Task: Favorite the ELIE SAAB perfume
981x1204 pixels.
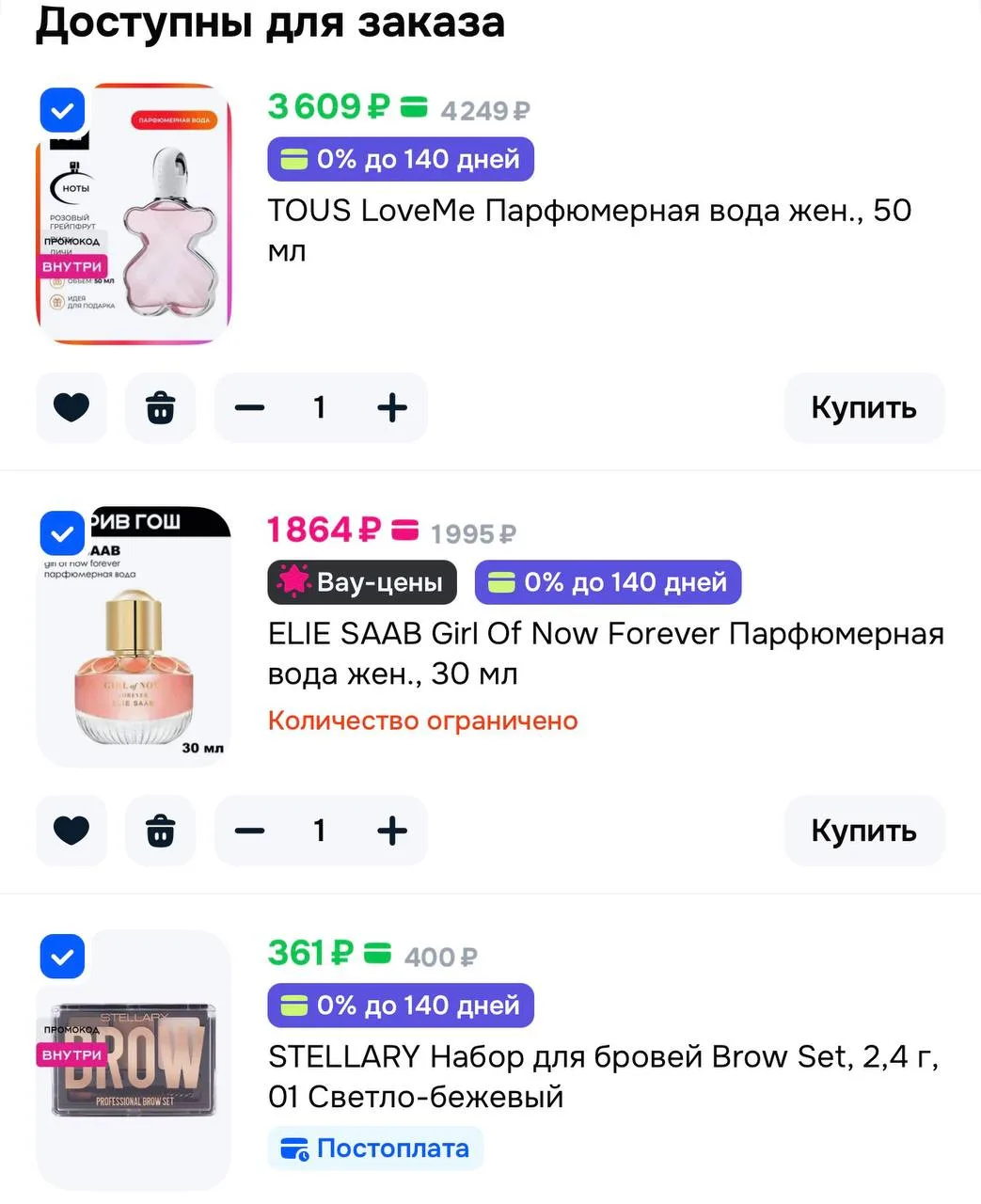Action: [x=71, y=831]
